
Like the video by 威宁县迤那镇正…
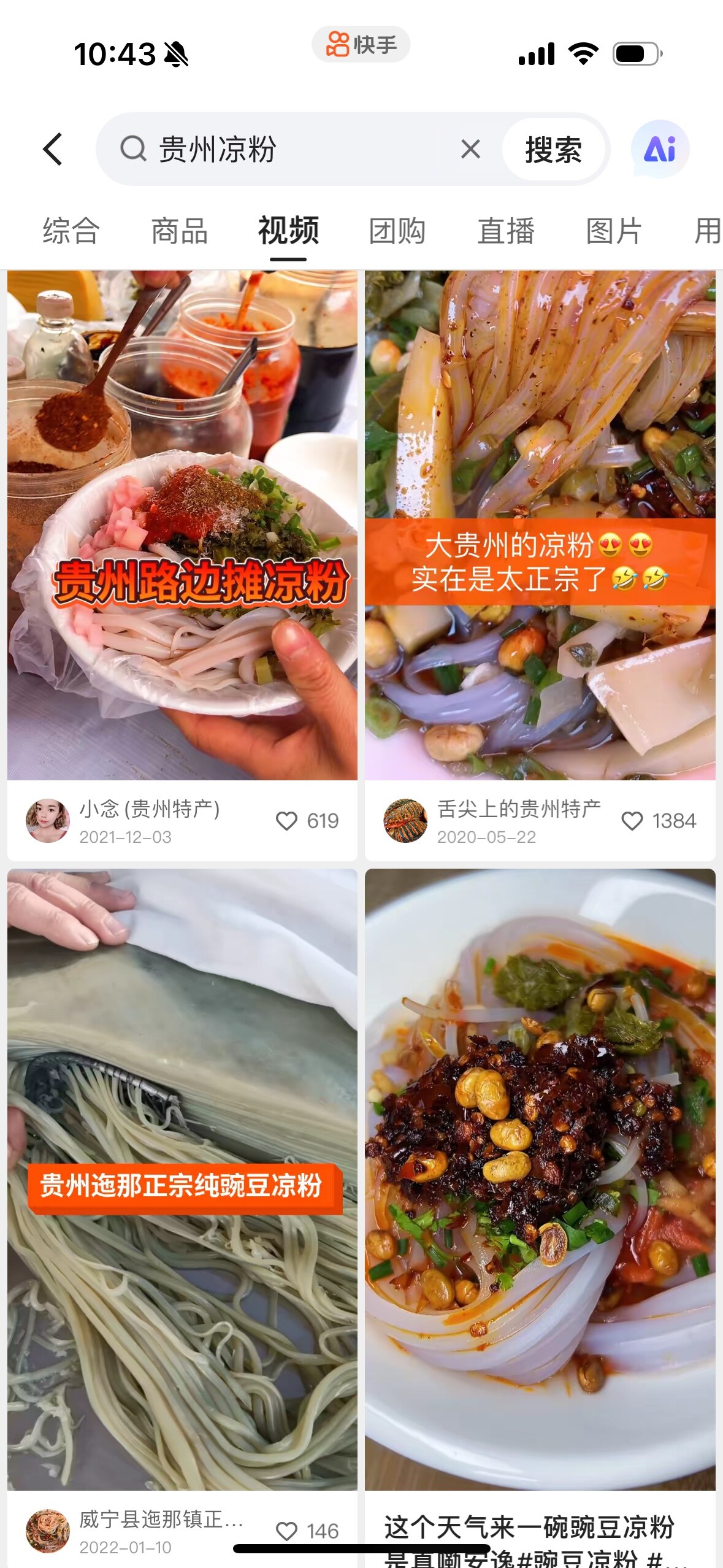pyautogui.click(x=286, y=1531)
